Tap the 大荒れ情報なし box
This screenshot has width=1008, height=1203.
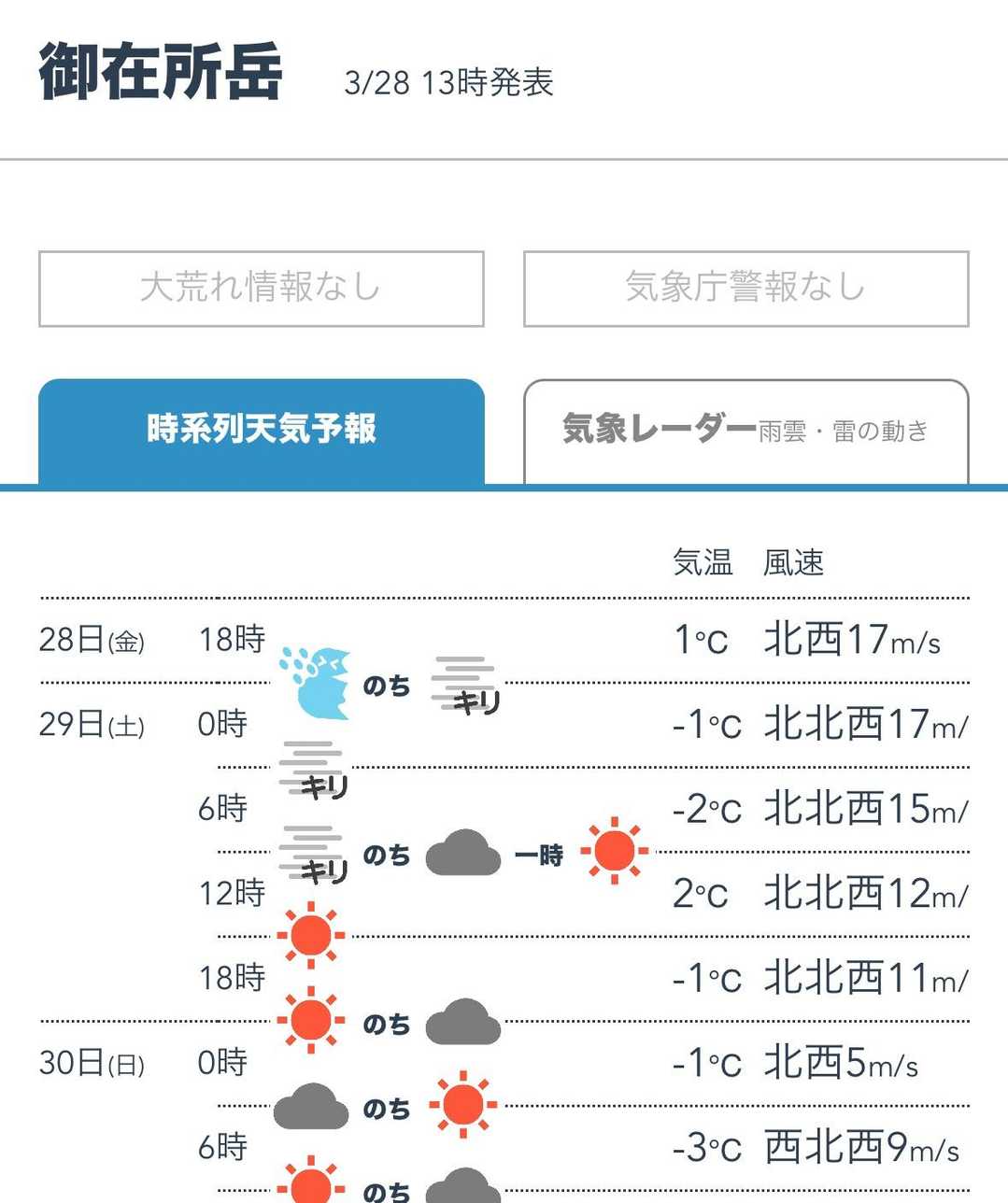tap(262, 289)
